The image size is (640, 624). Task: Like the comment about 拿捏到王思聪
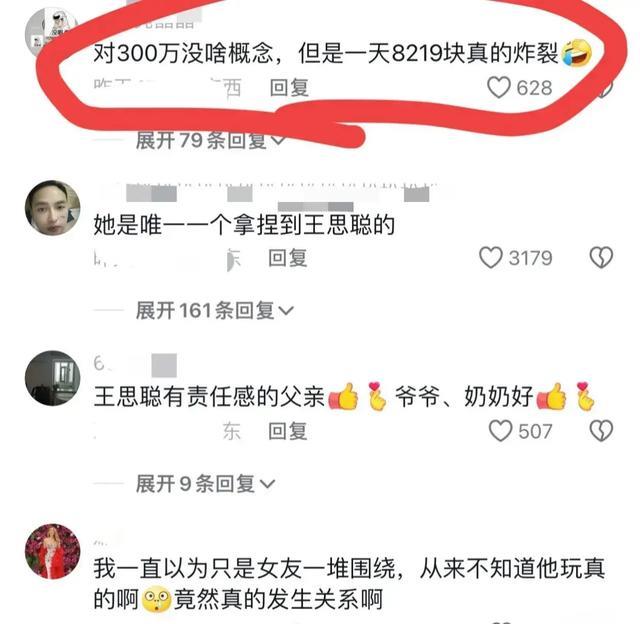point(491,258)
